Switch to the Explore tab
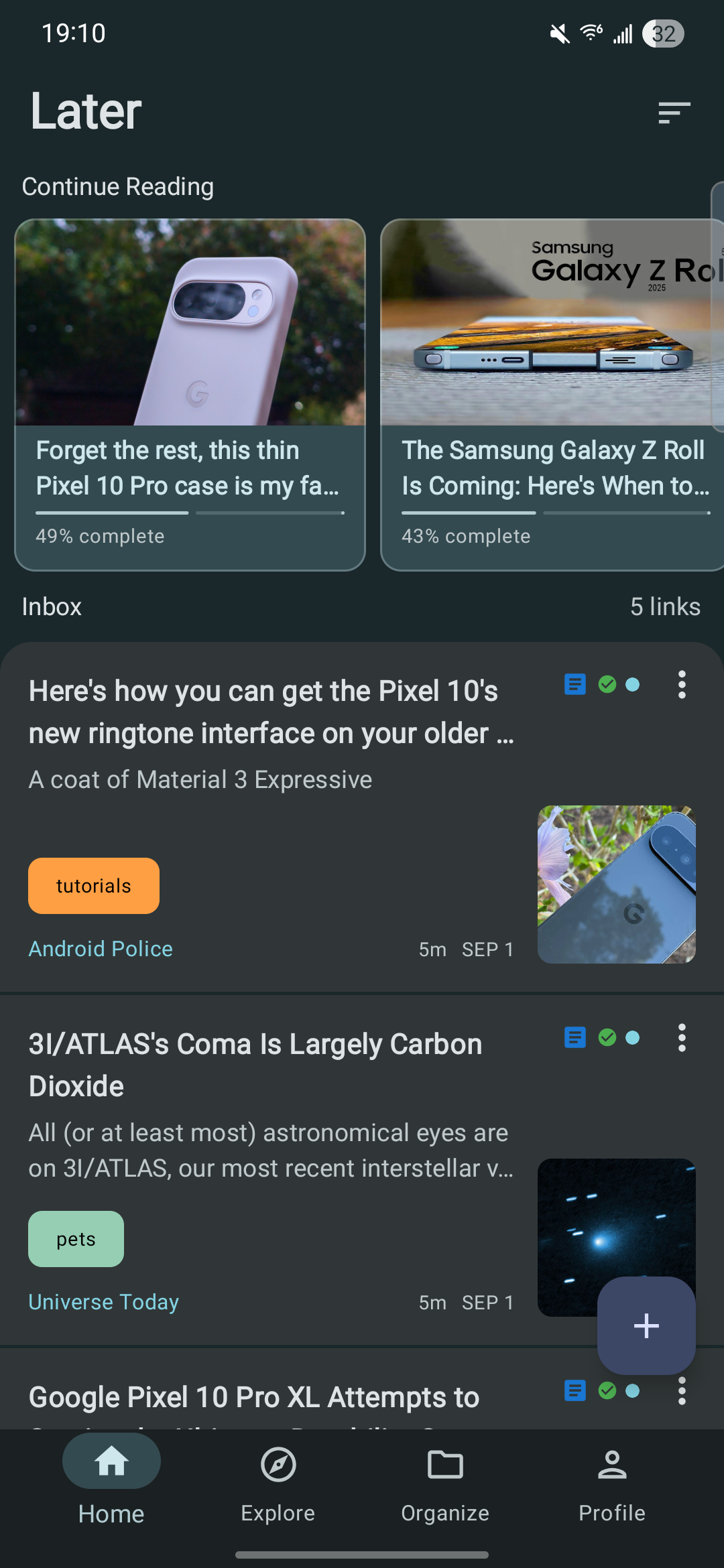The width and height of the screenshot is (724, 1568). pos(278,1484)
